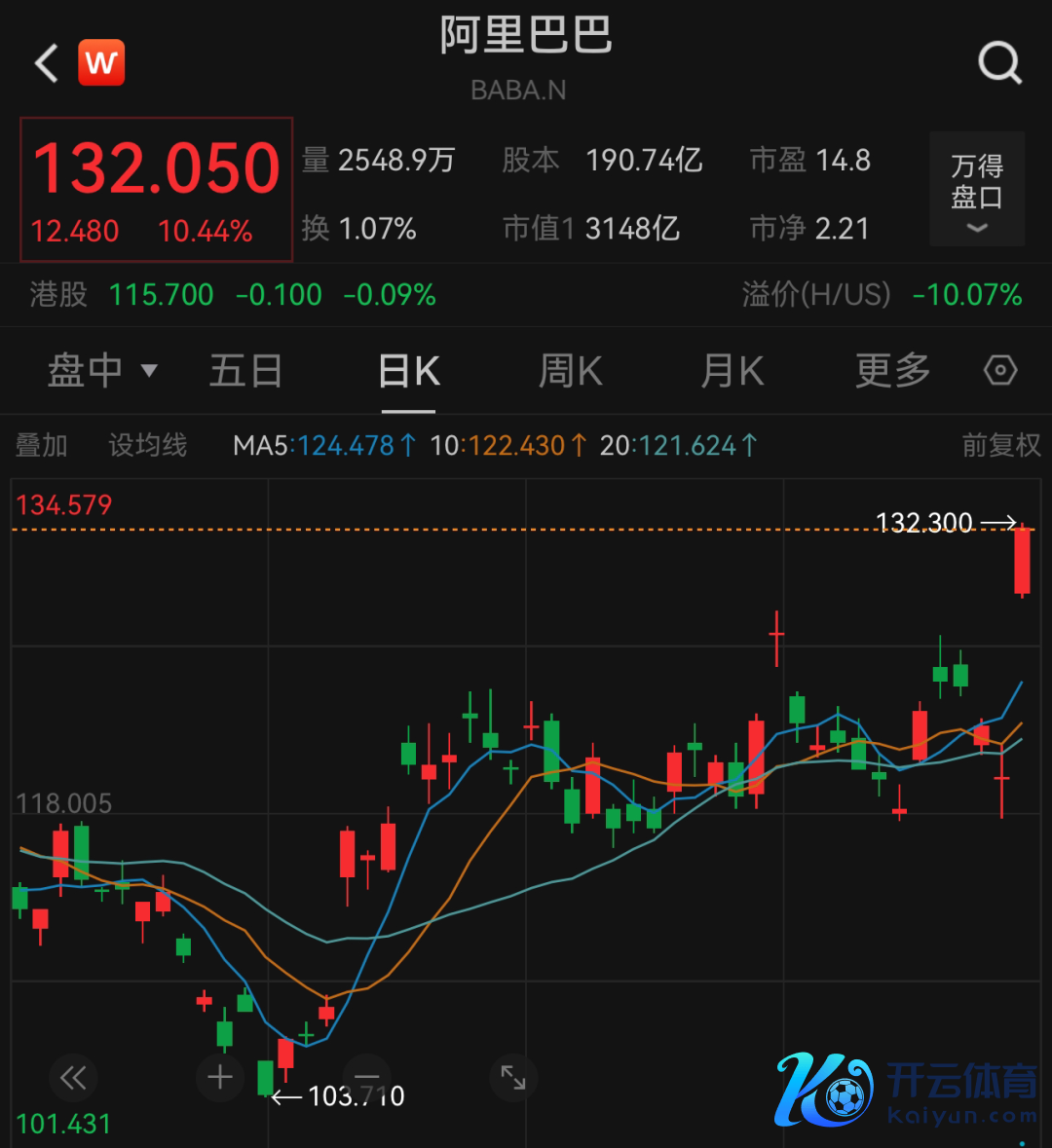Switch to the 五日 chart tab
Image resolution: width=1052 pixels, height=1148 pixels.
[245, 371]
